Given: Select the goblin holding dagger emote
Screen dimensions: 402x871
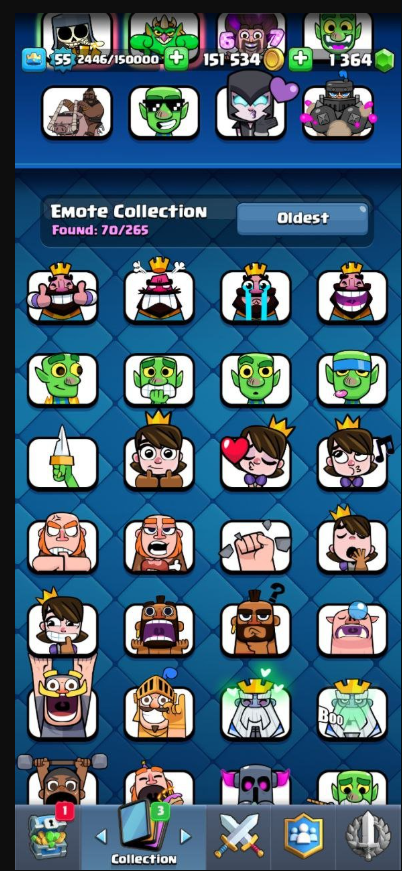Looking at the screenshot, I should point(62,460).
